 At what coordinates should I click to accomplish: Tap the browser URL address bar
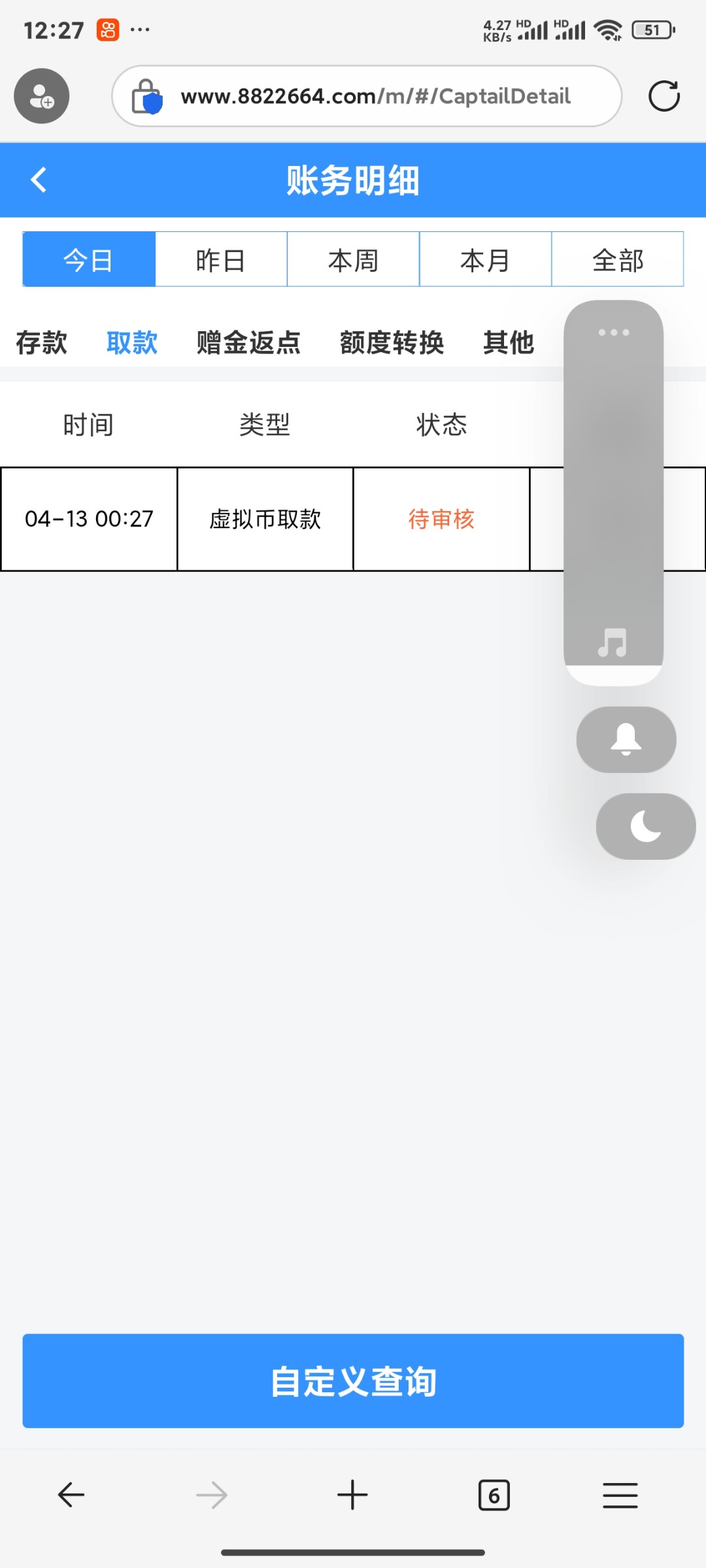tap(375, 96)
